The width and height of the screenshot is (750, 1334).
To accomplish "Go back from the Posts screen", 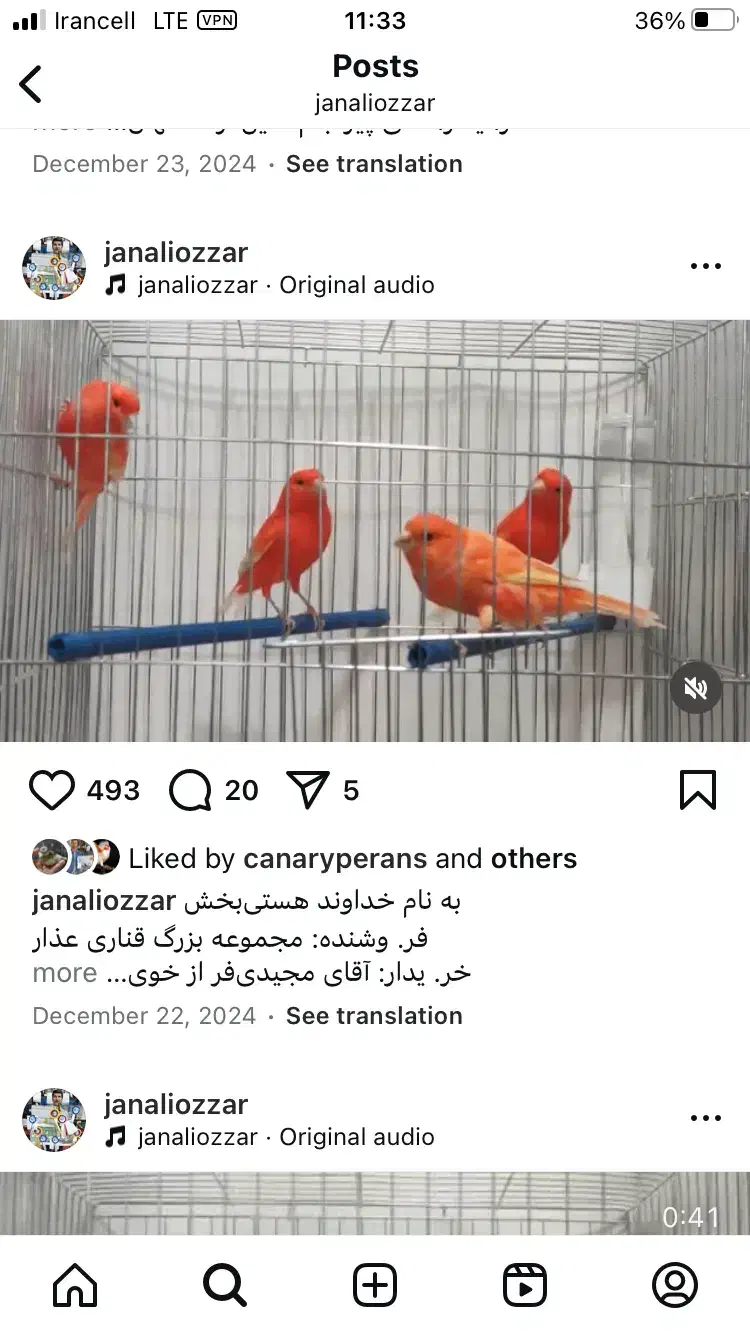I will 31,84.
